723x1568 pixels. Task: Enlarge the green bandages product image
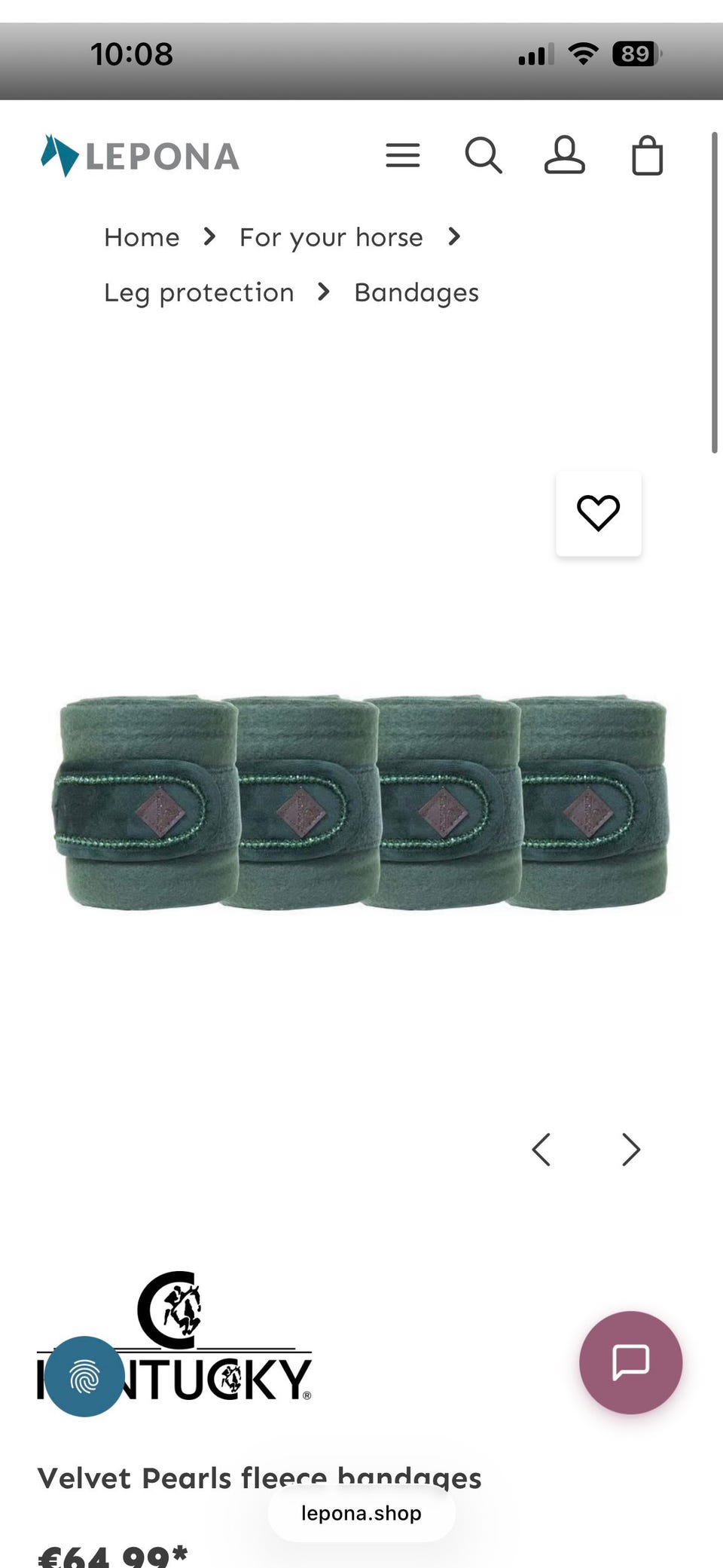coord(361,802)
